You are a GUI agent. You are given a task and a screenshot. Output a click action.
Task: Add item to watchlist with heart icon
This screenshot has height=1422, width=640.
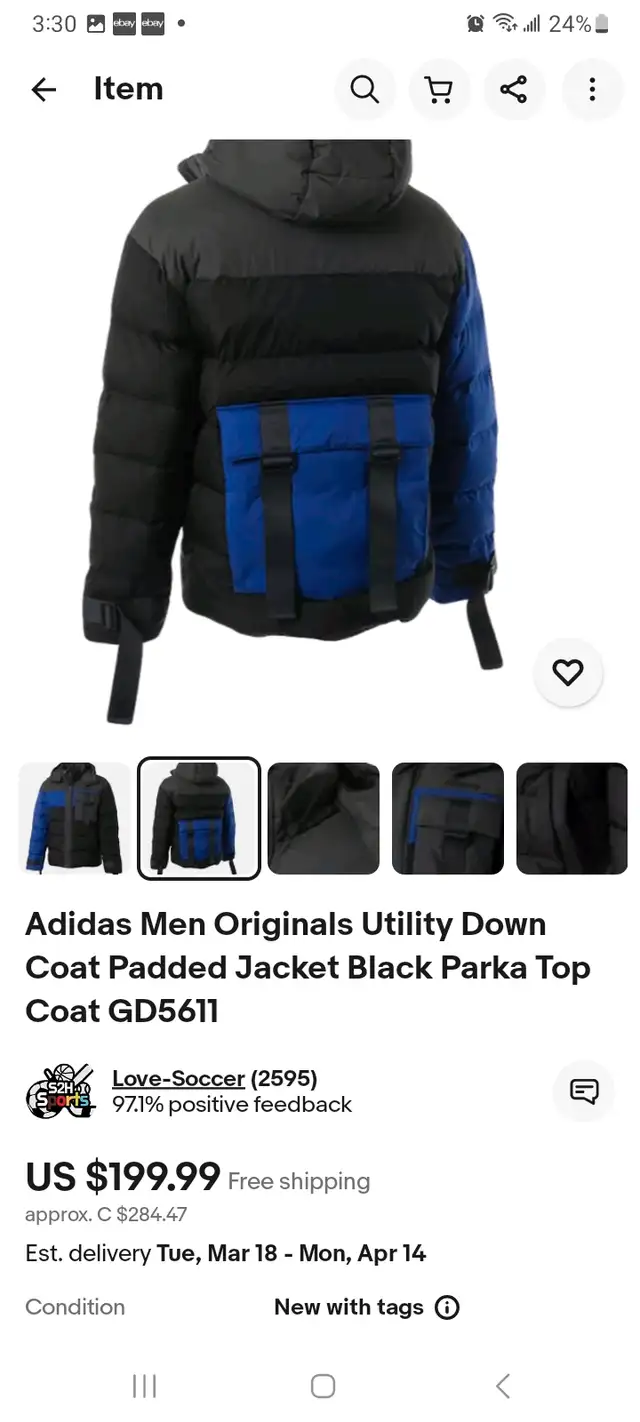pos(568,673)
